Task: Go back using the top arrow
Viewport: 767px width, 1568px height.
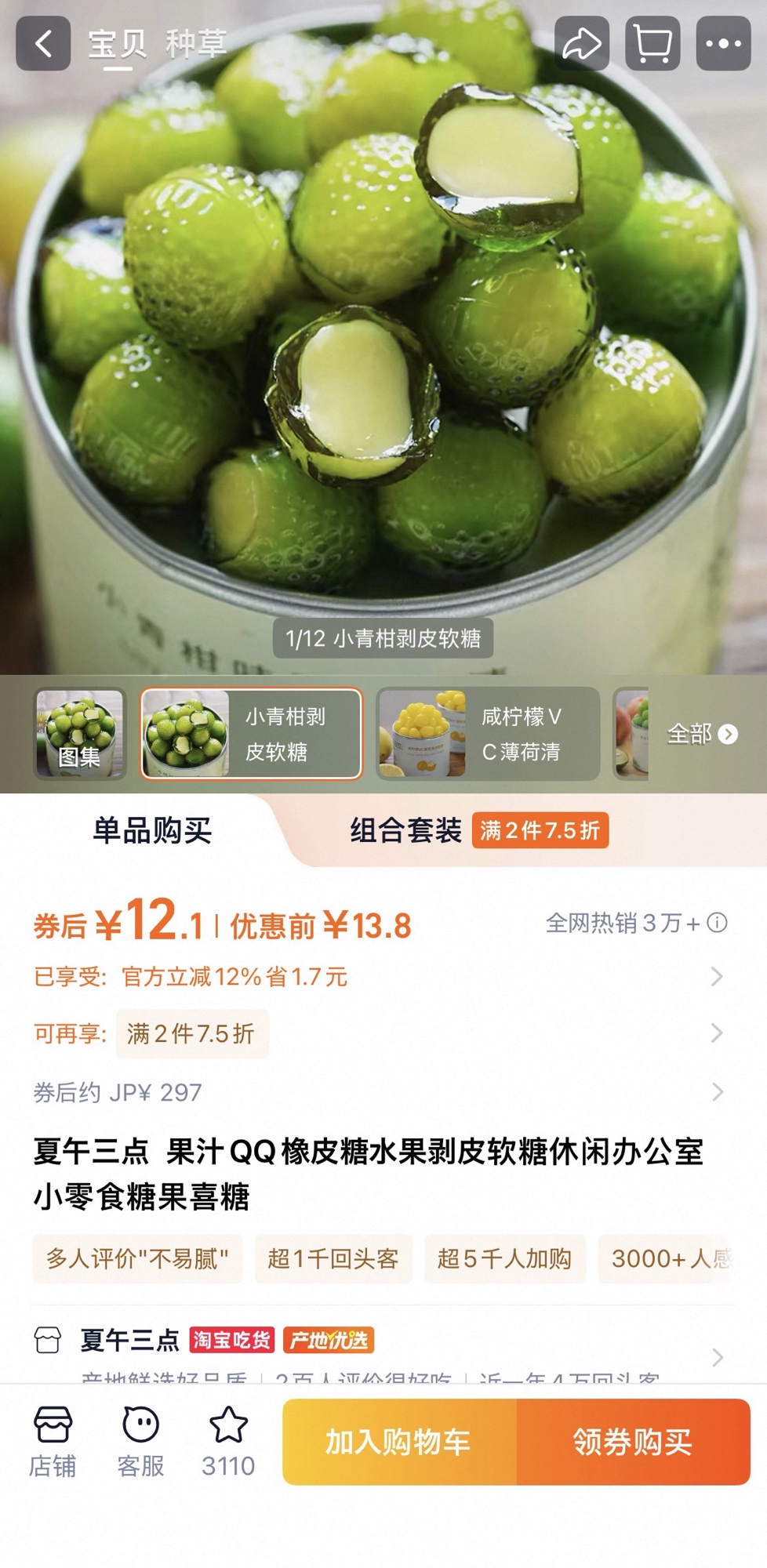Action: 43,44
